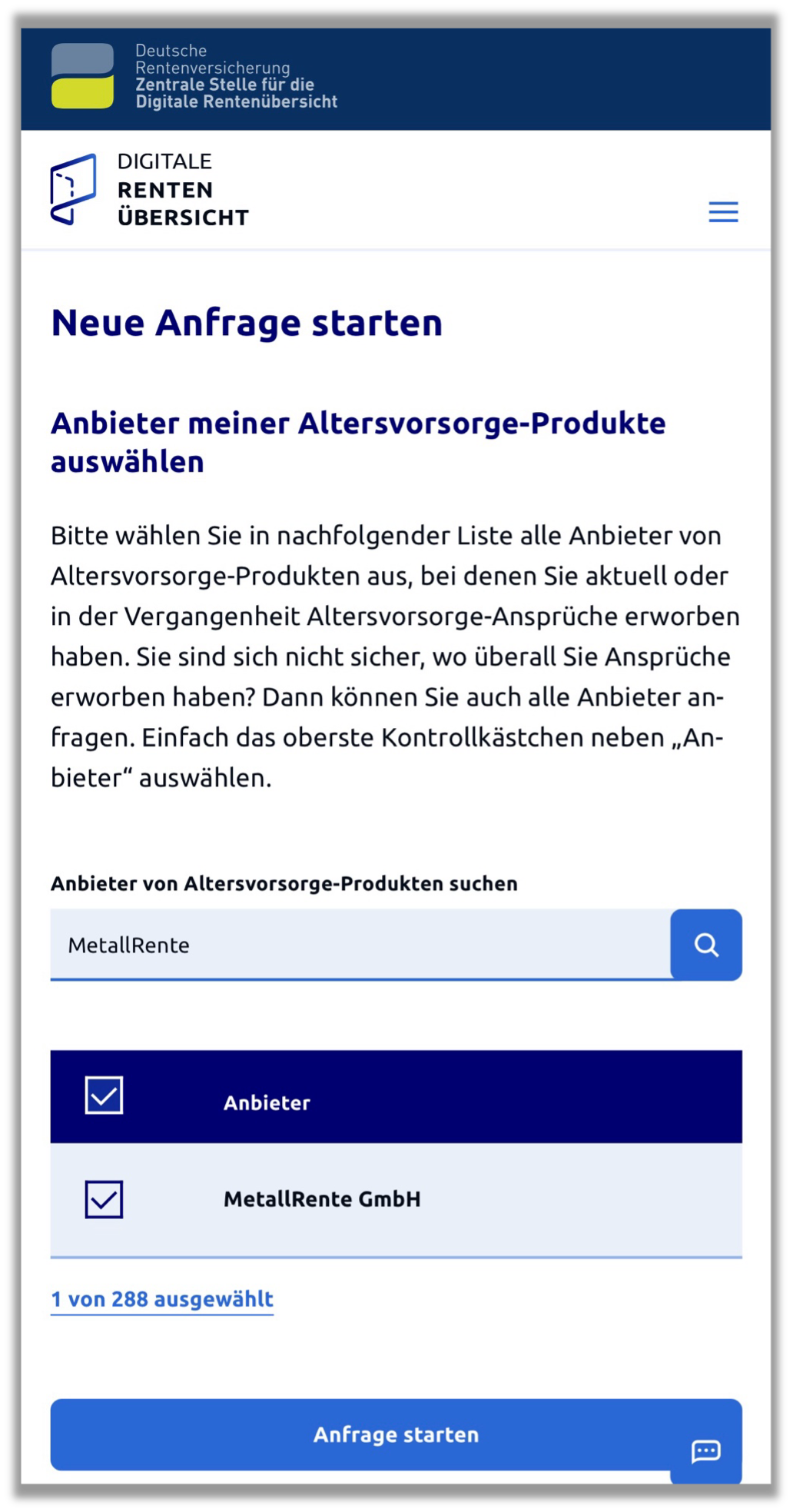Open the chat bubble assistant
Image resolution: width=793 pixels, height=1512 pixels.
(706, 1451)
